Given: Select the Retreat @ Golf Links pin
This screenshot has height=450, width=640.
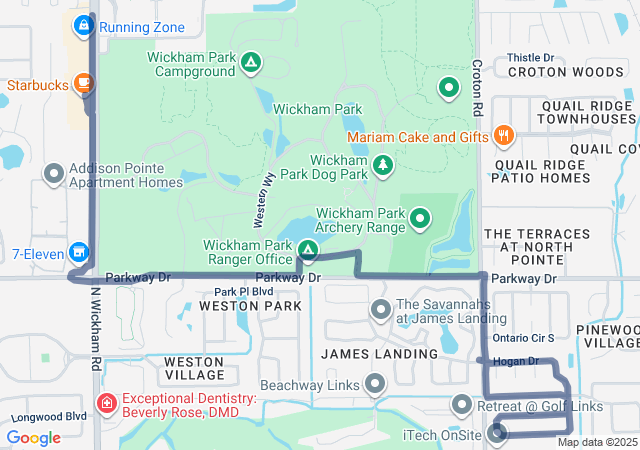Looking at the screenshot, I should tap(461, 405).
